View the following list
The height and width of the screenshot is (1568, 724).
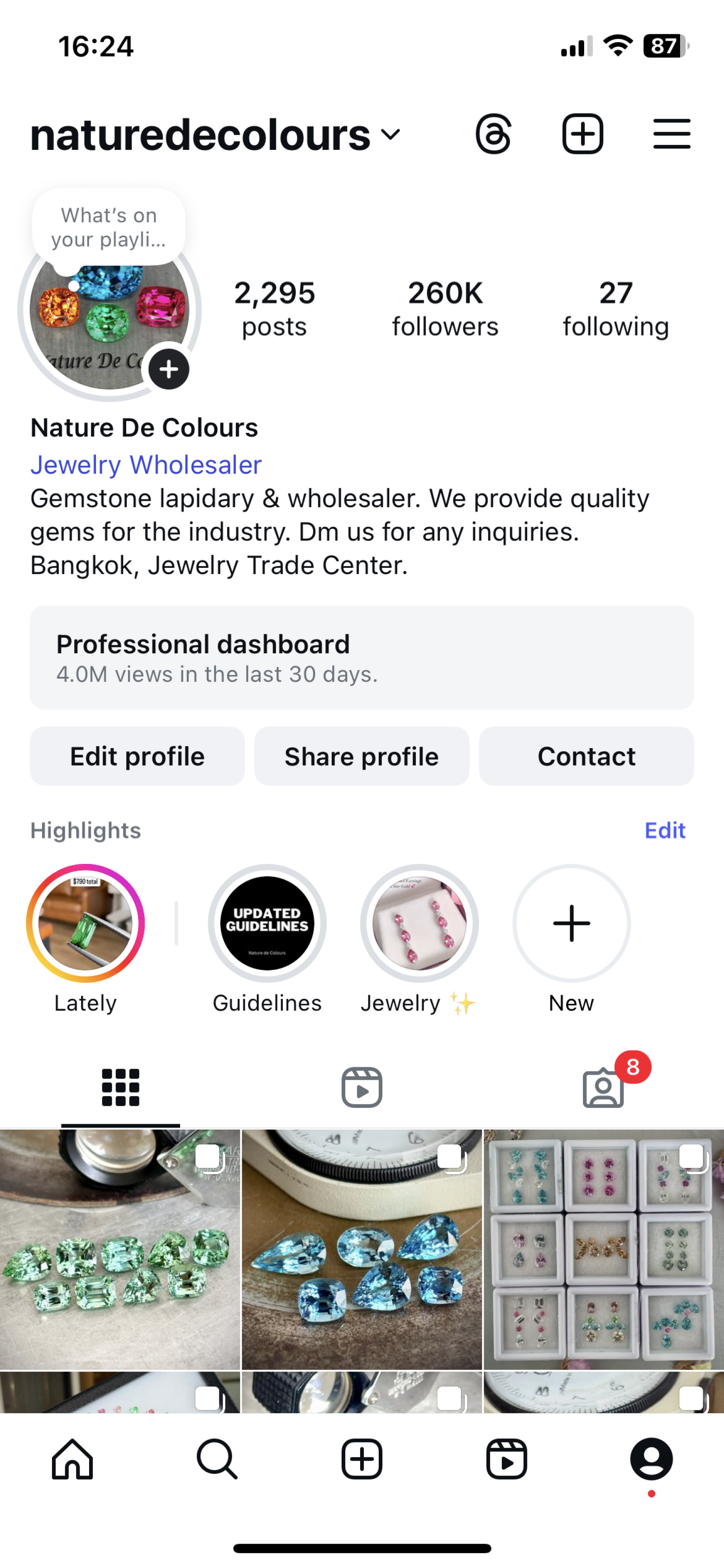tap(615, 308)
